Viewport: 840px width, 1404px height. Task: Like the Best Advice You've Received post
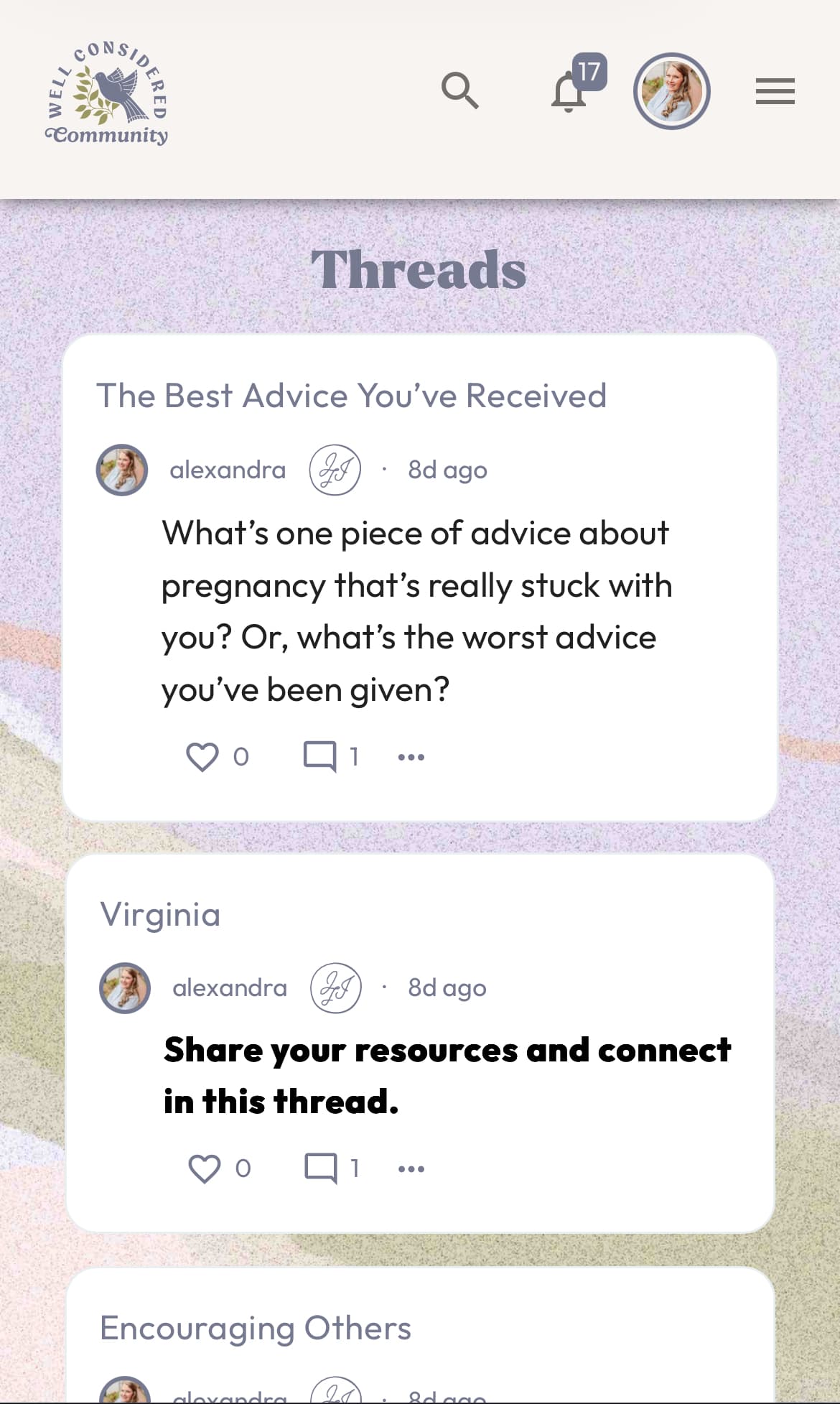tap(202, 756)
